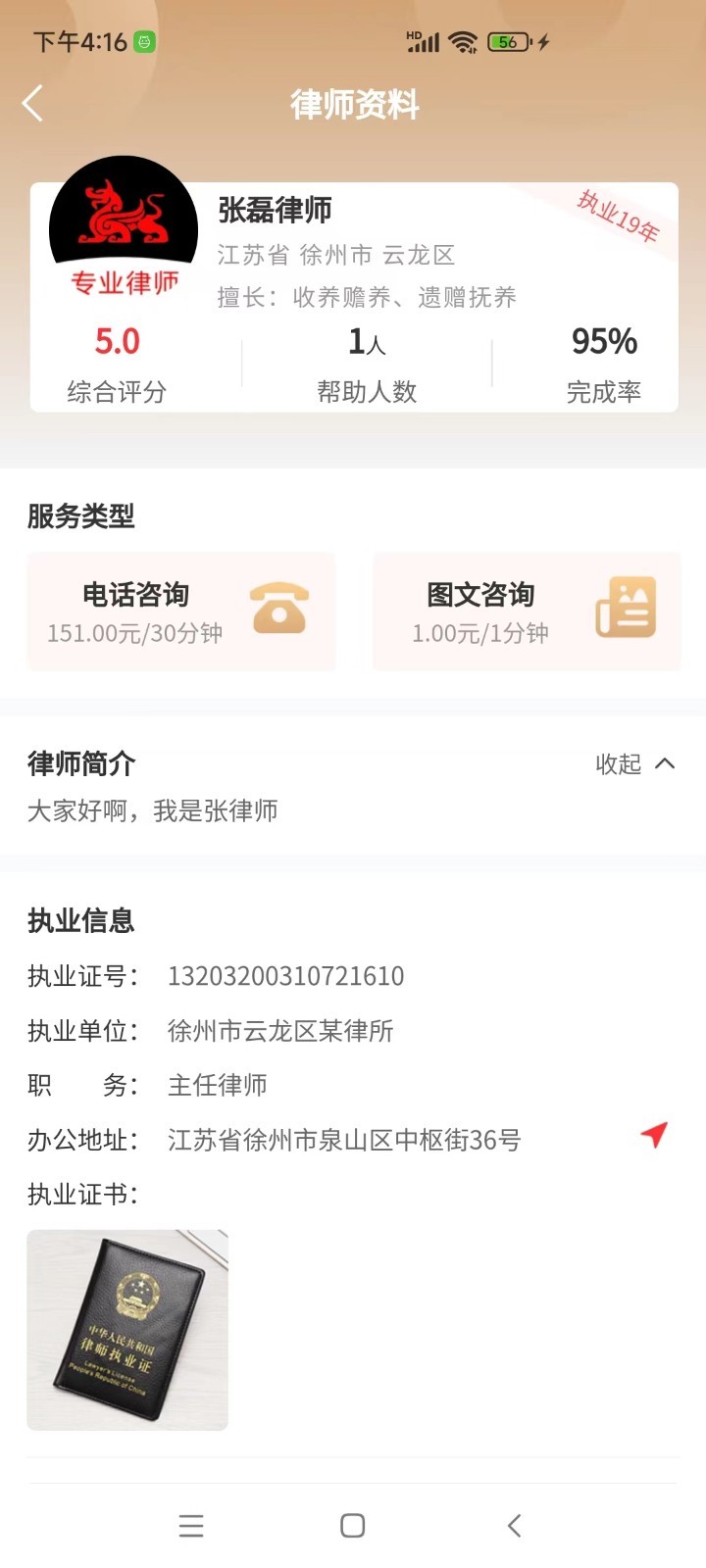The image size is (706, 1568).
Task: Choose the 图文咨询 text consultation service
Action: point(527,612)
